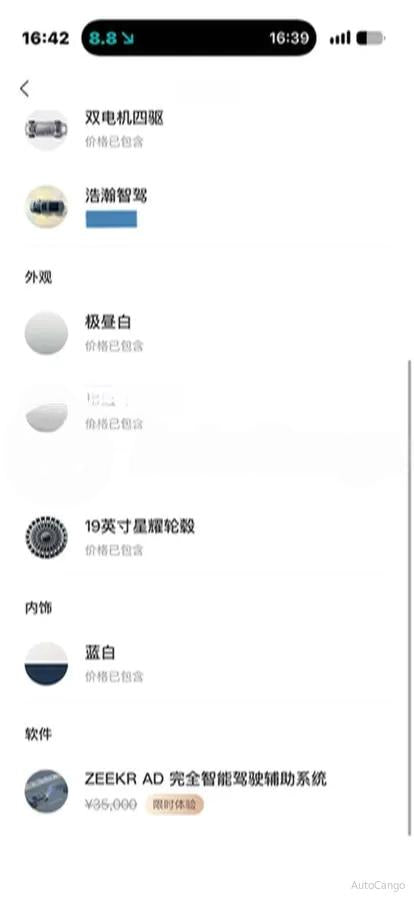Open ZEEKR AD 完全智能驾驶辅助系统 software item

[207, 791]
